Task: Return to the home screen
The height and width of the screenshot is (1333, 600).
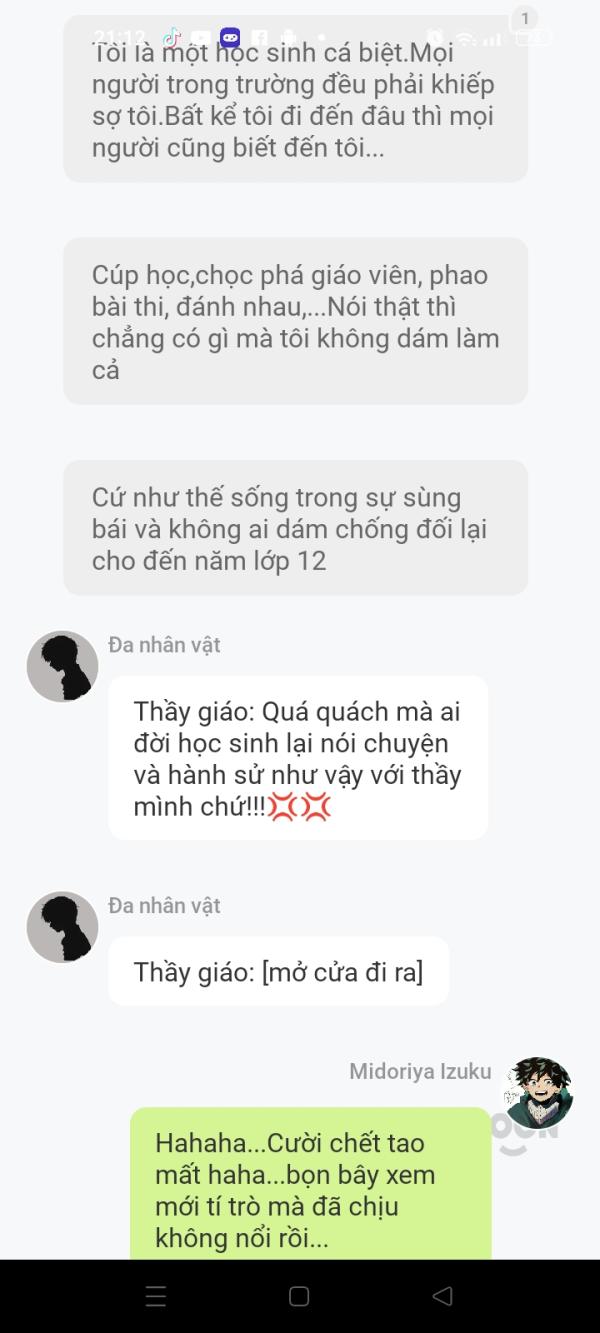Action: tap(299, 1296)
